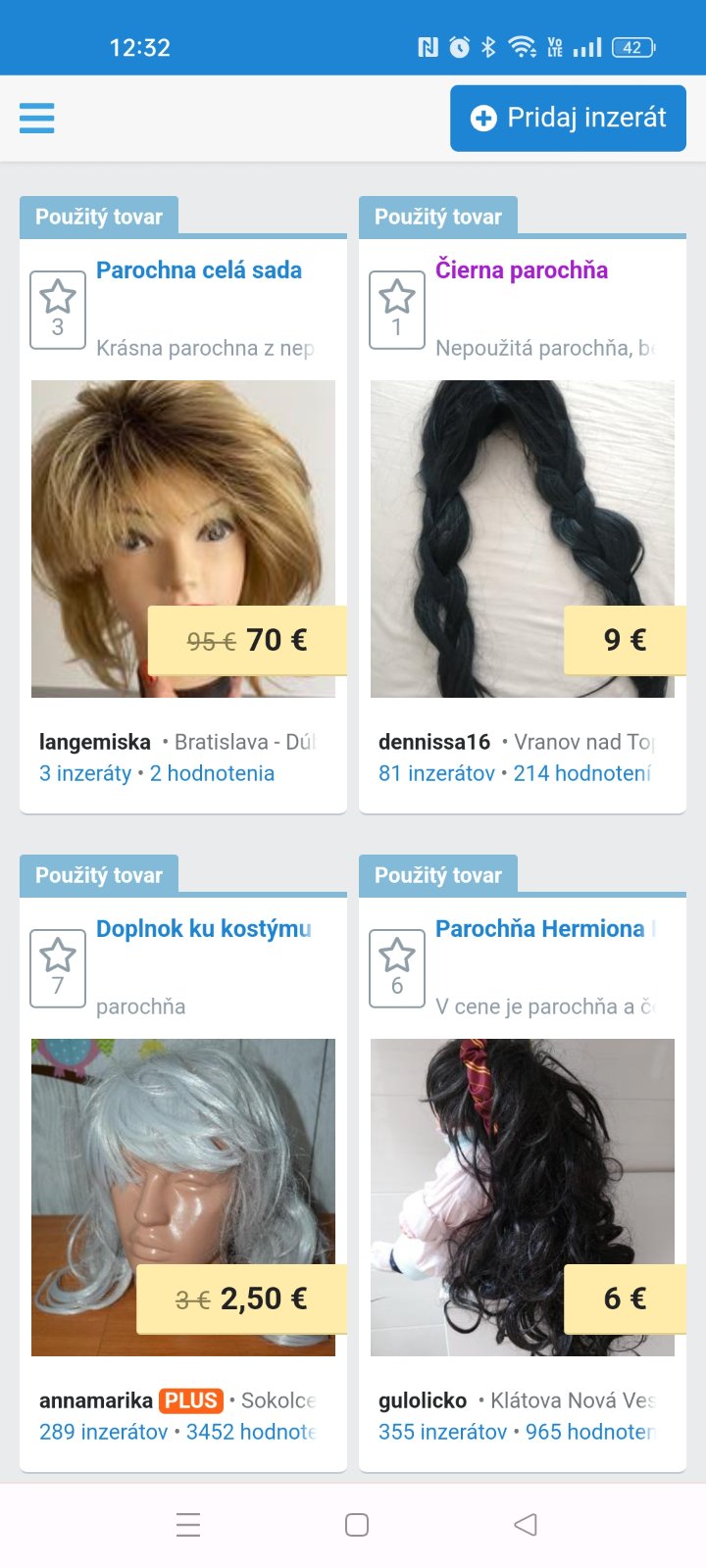The width and height of the screenshot is (706, 1568).
Task: Go back with the system back button
Action: pyautogui.click(x=526, y=1525)
